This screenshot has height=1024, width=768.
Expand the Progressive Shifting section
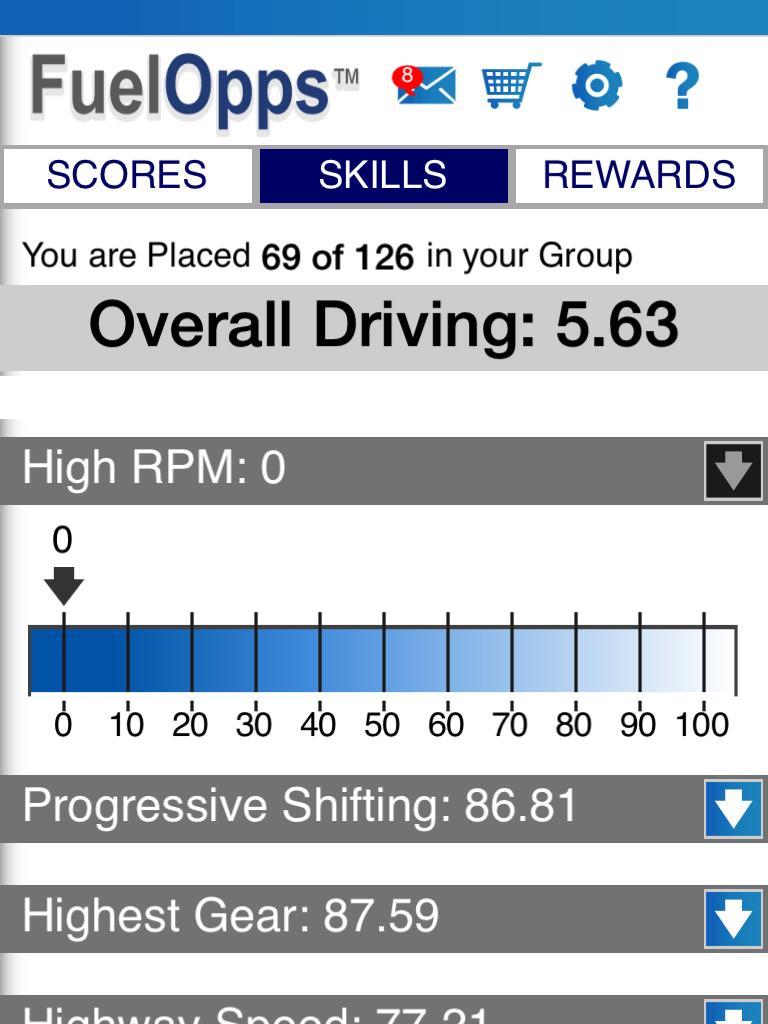coord(733,809)
